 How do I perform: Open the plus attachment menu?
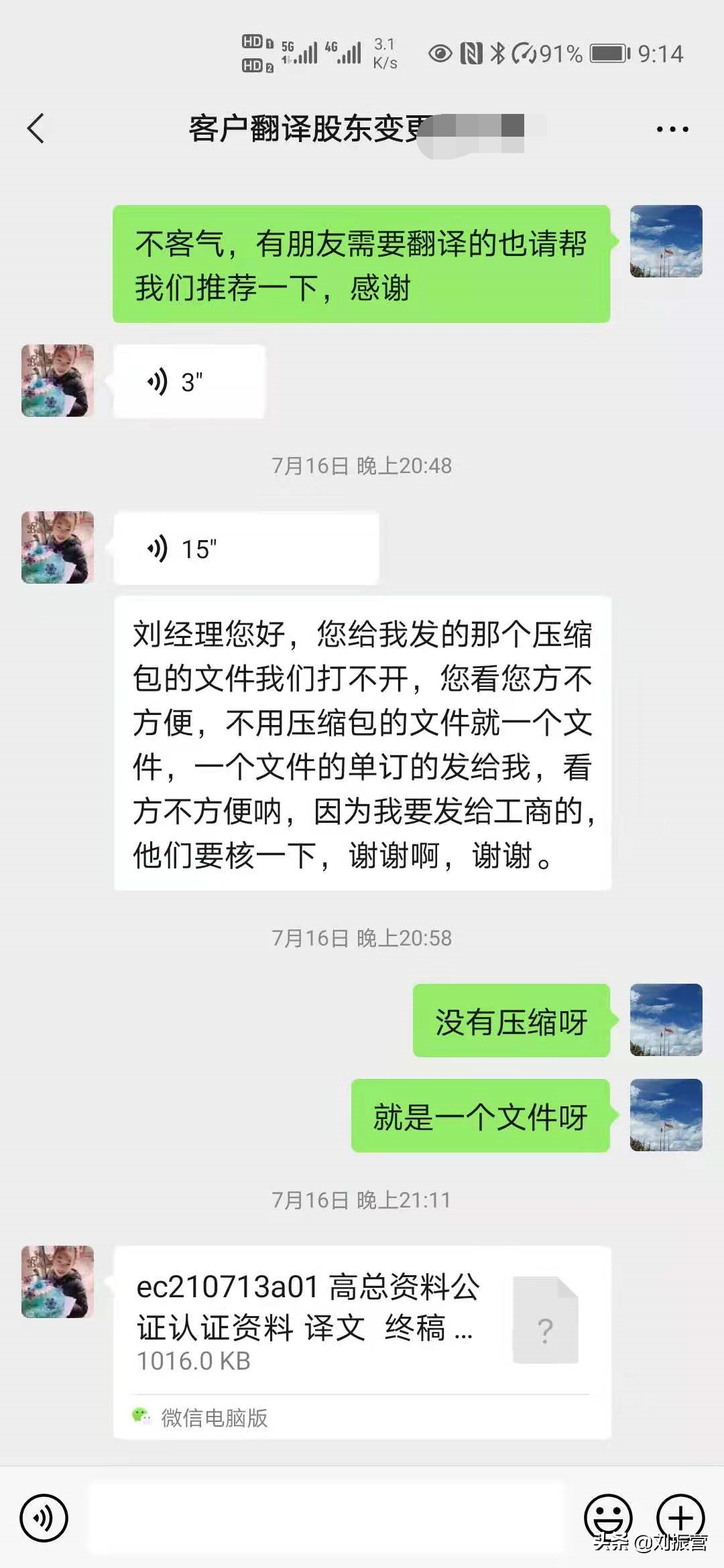680,1518
